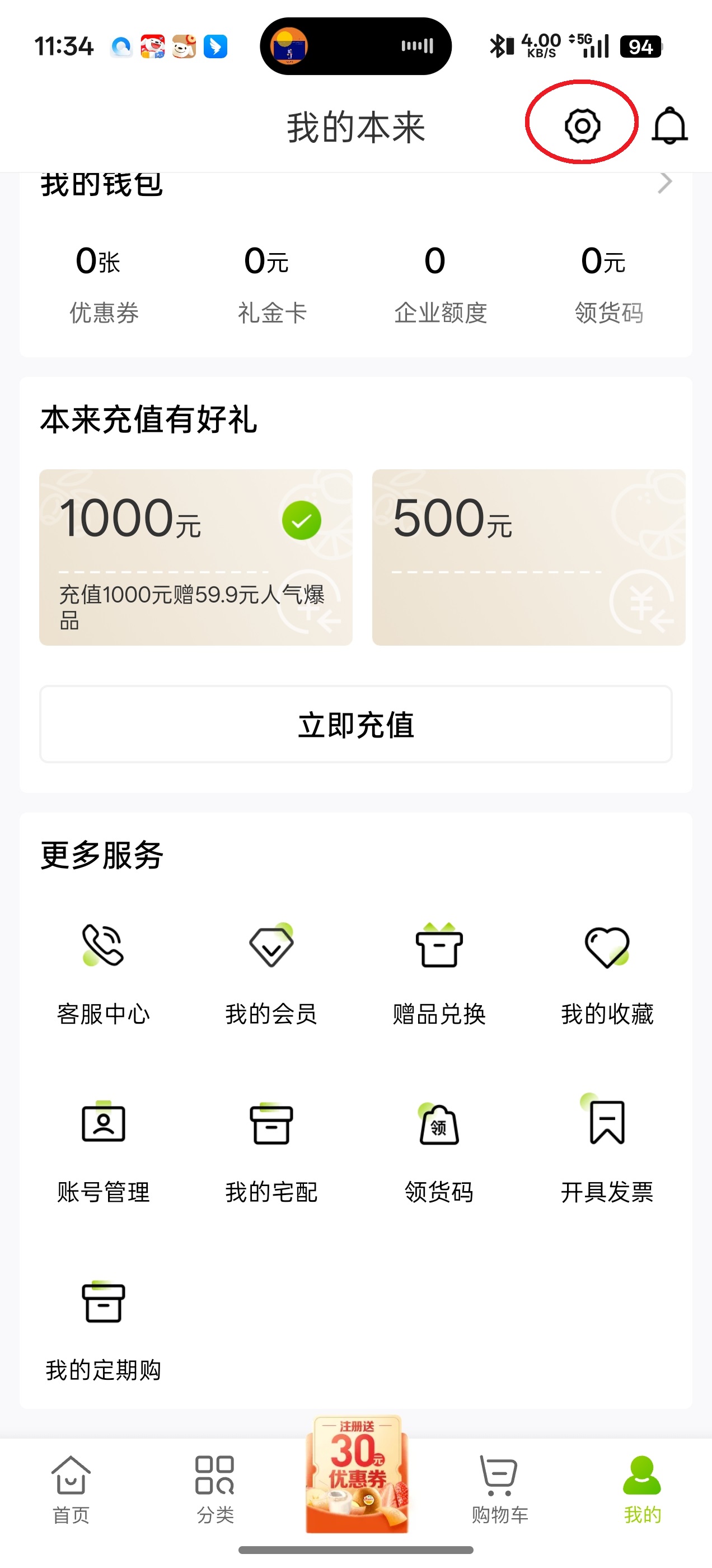Image resolution: width=712 pixels, height=1568 pixels.
Task: Open the 购物车 shopping cart tab
Action: pyautogui.click(x=499, y=1489)
